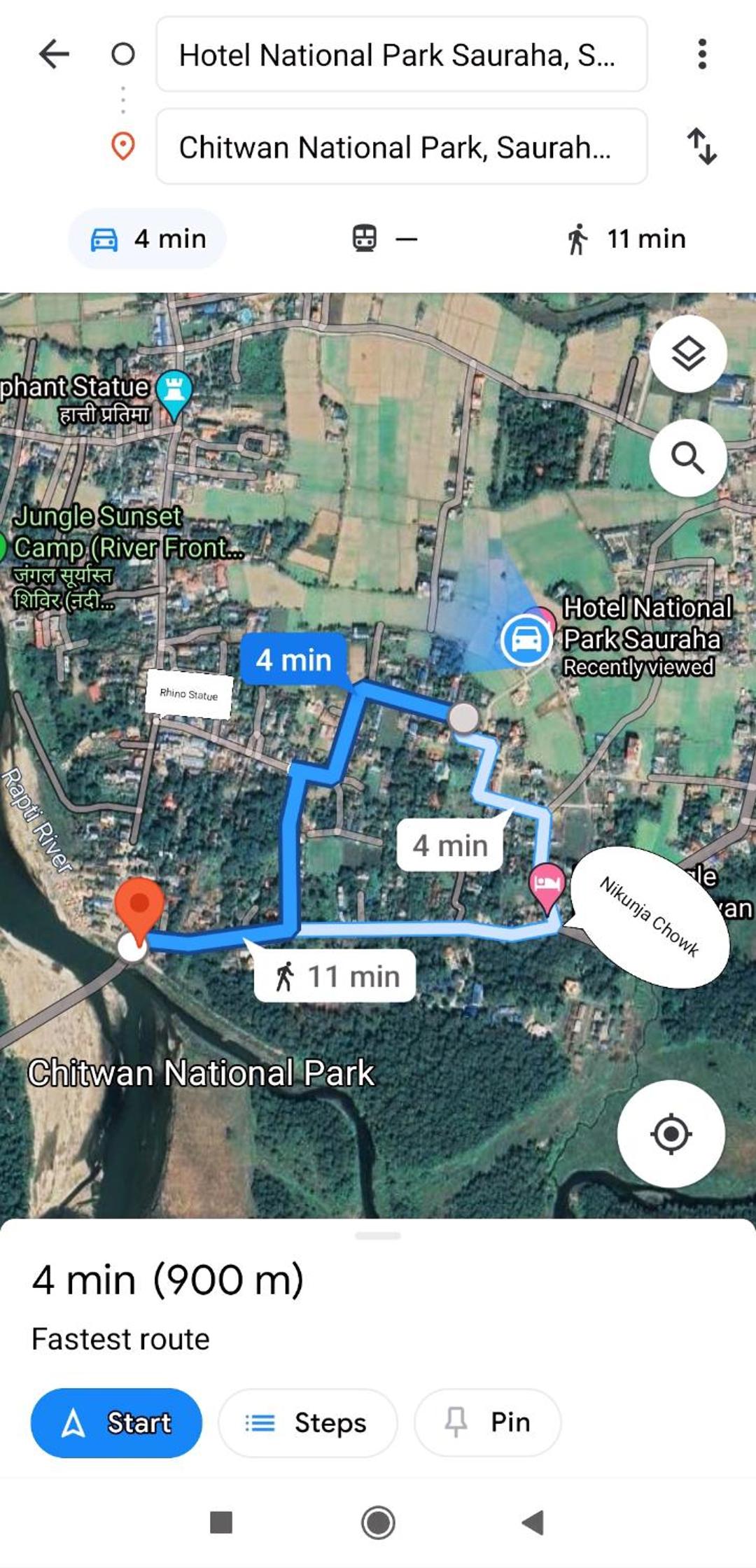Select the driving 4 min tab
Viewport: 756px width, 1568px height.
coord(148,239)
